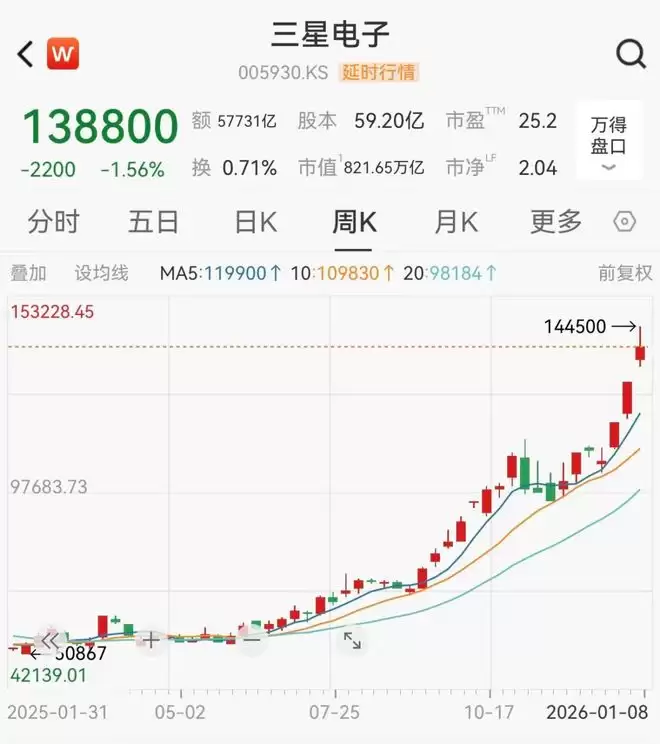Screen dimensions: 660x744
Task: Open the search magnifier icon
Action: tap(630, 54)
